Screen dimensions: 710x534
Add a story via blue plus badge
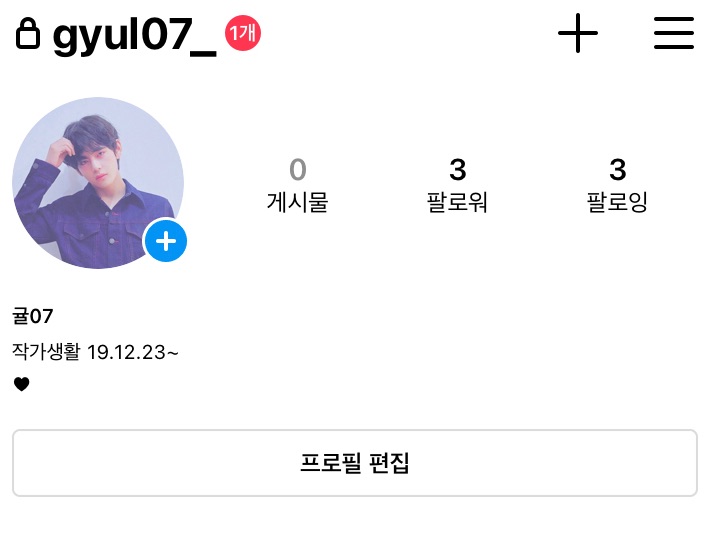[166, 241]
